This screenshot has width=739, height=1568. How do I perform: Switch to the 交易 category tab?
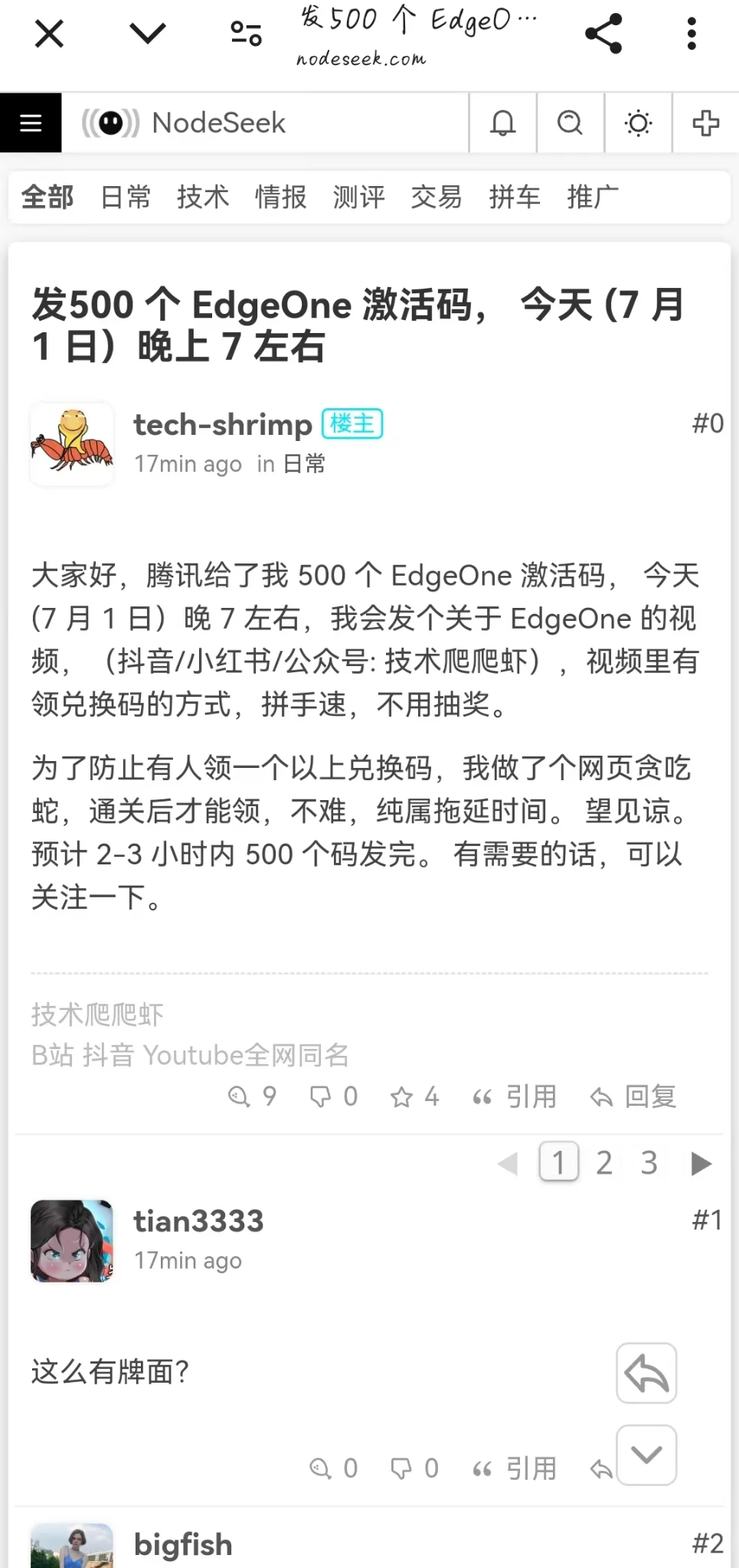click(436, 197)
